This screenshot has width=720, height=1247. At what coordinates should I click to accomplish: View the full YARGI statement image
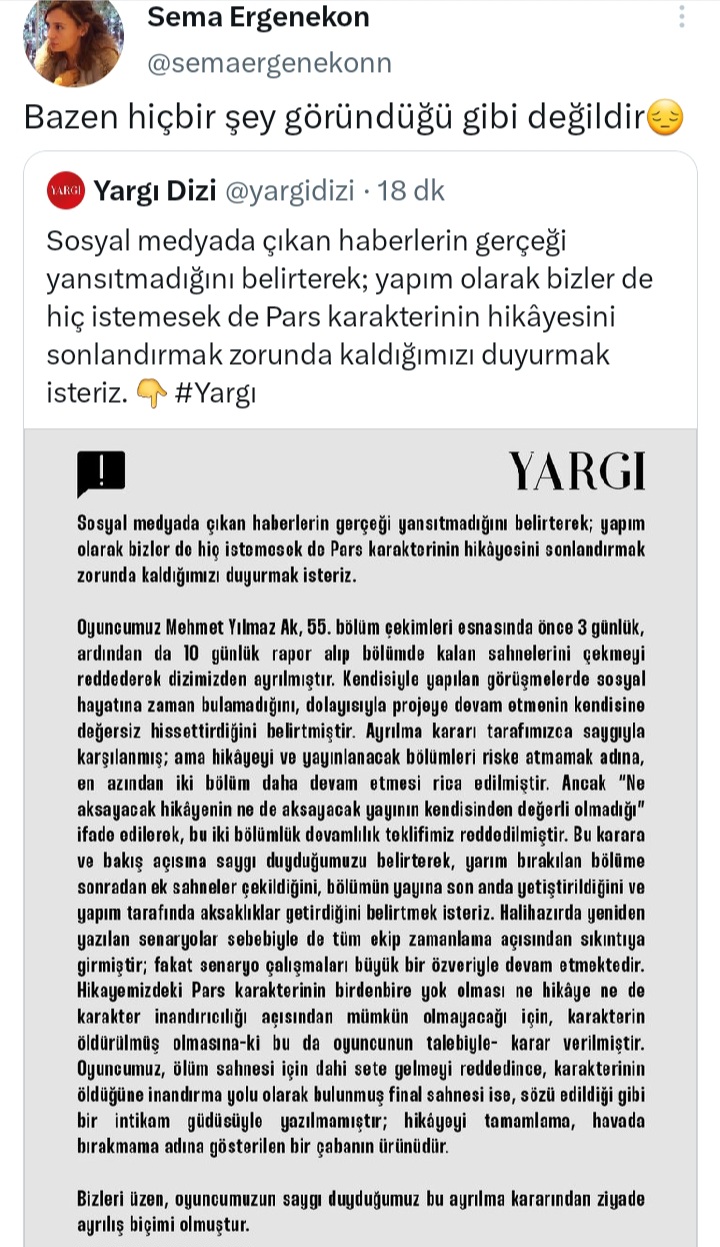tap(360, 830)
